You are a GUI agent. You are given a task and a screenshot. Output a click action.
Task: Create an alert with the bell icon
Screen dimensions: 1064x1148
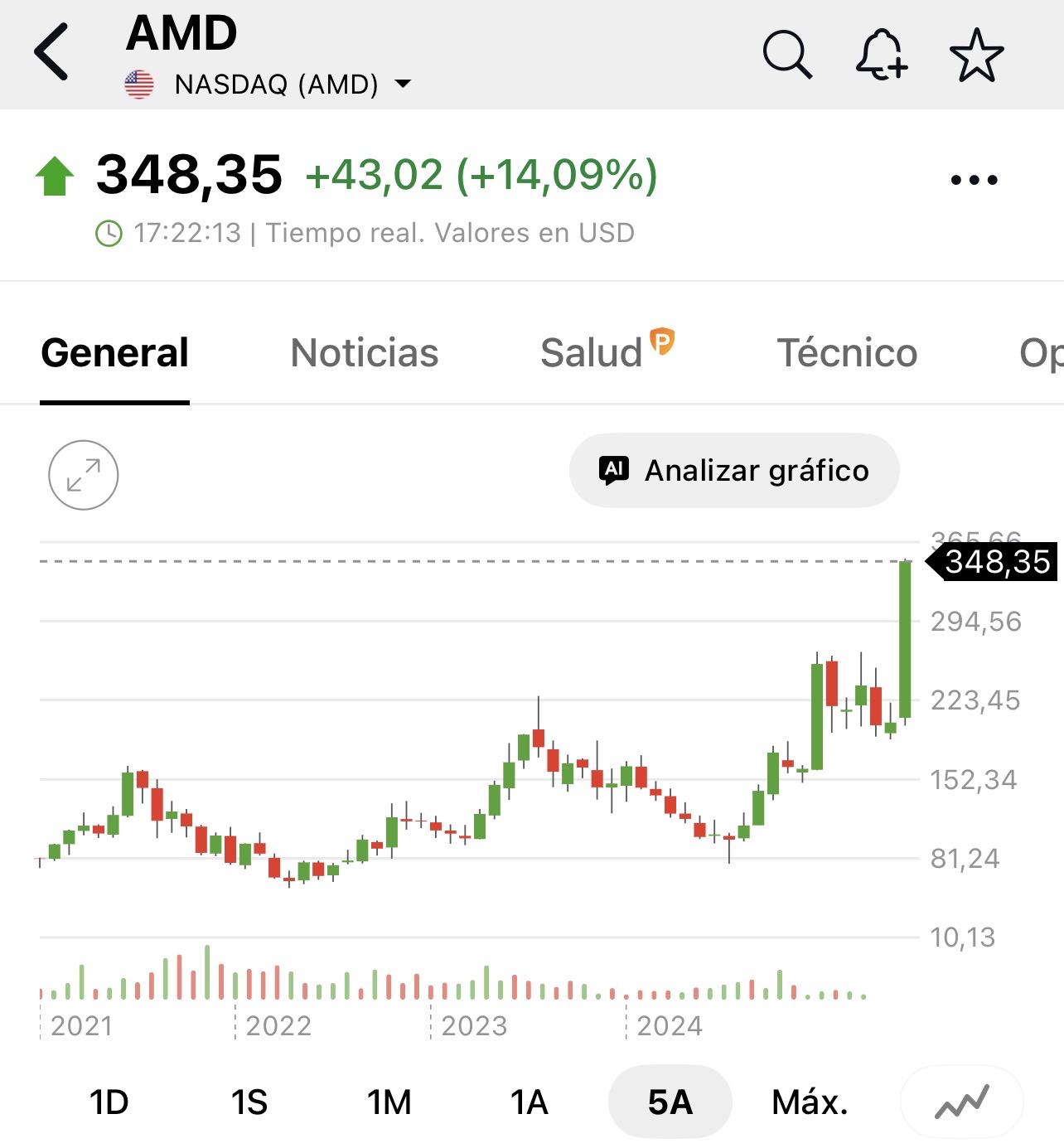coord(881,55)
